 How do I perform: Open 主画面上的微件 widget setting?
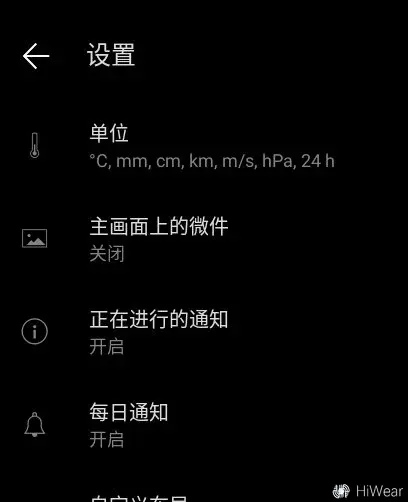(x=204, y=239)
